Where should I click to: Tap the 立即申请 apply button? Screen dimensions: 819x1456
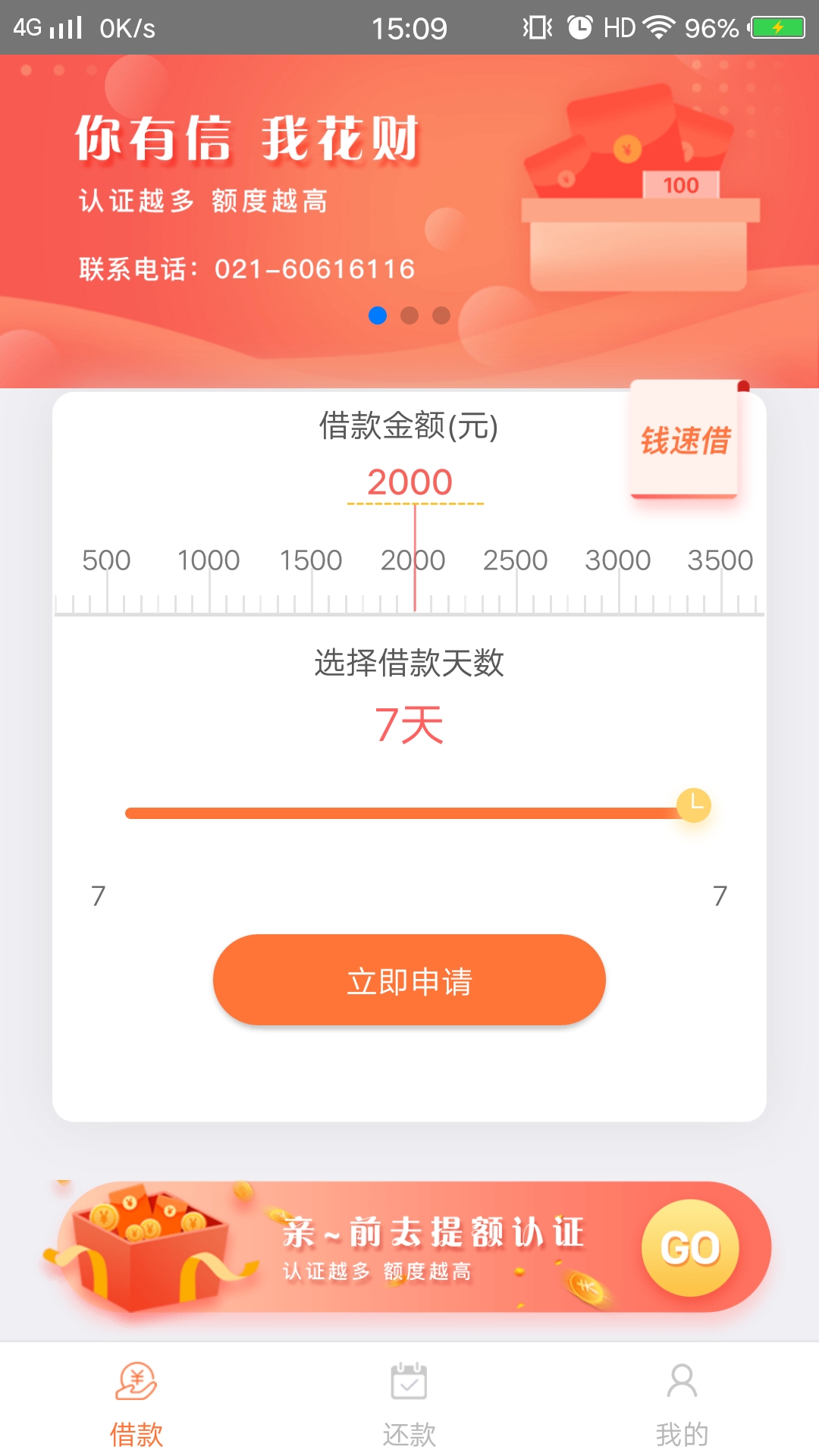[409, 980]
